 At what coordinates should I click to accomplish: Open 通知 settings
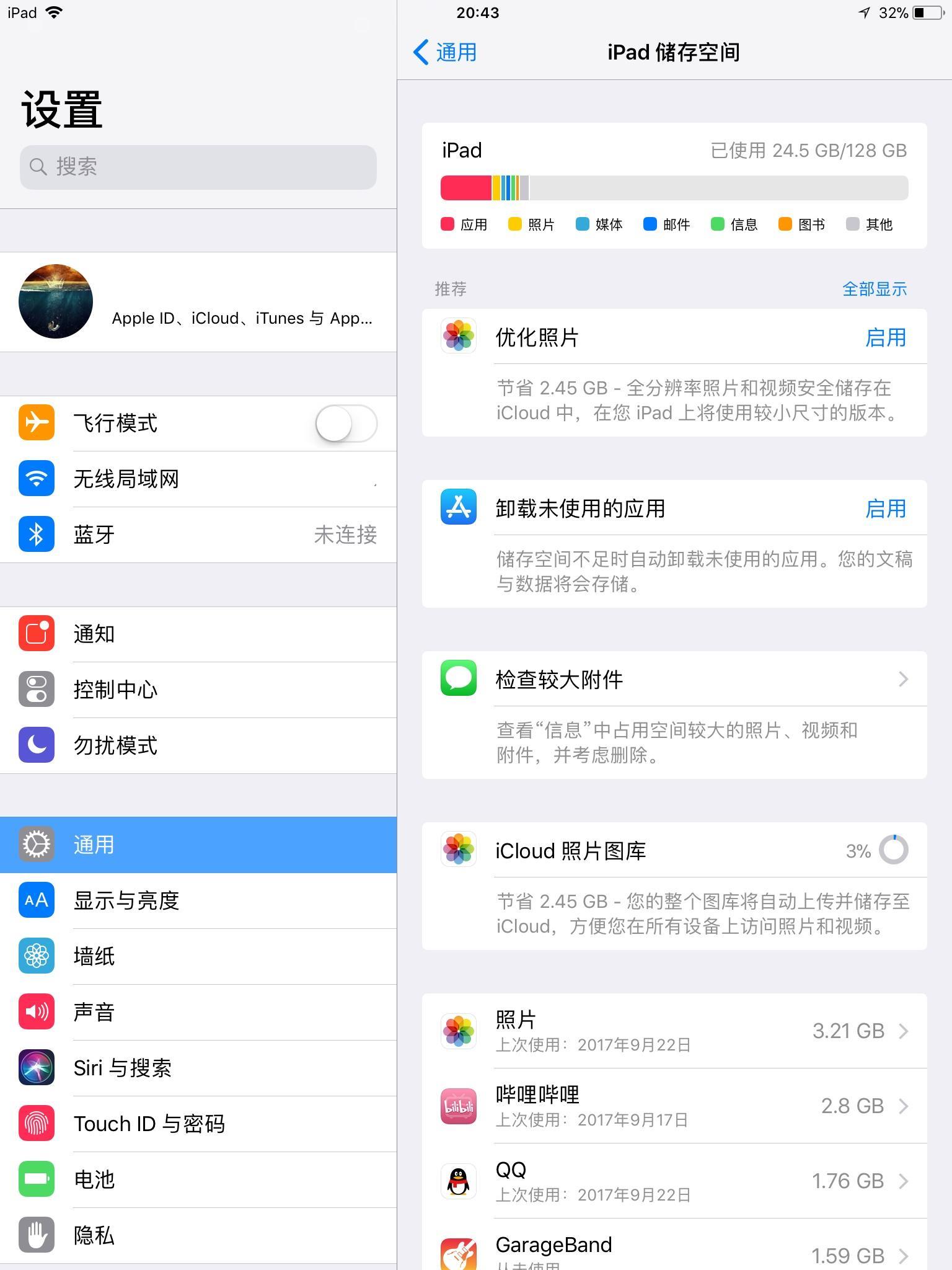tap(198, 634)
